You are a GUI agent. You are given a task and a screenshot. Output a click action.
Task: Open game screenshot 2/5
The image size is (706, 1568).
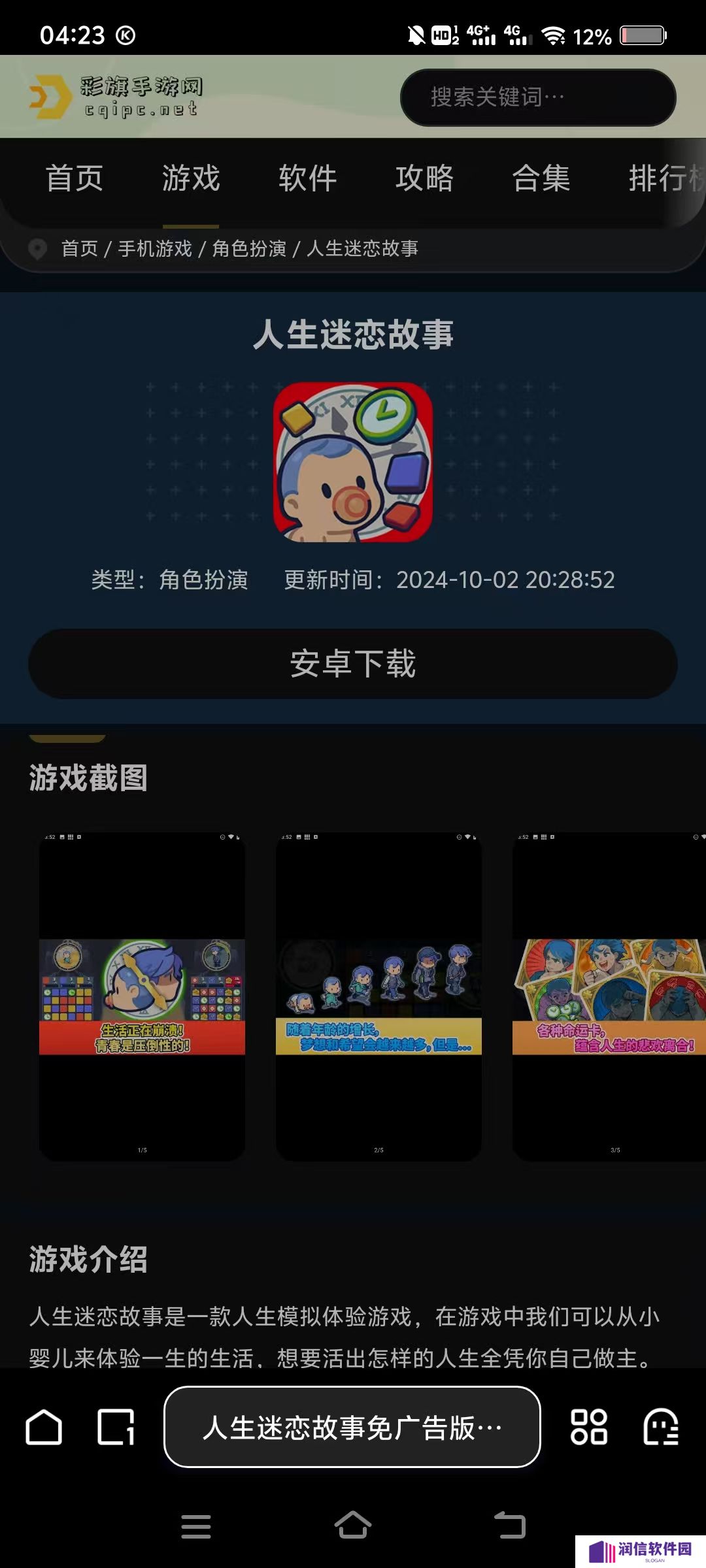tap(378, 996)
